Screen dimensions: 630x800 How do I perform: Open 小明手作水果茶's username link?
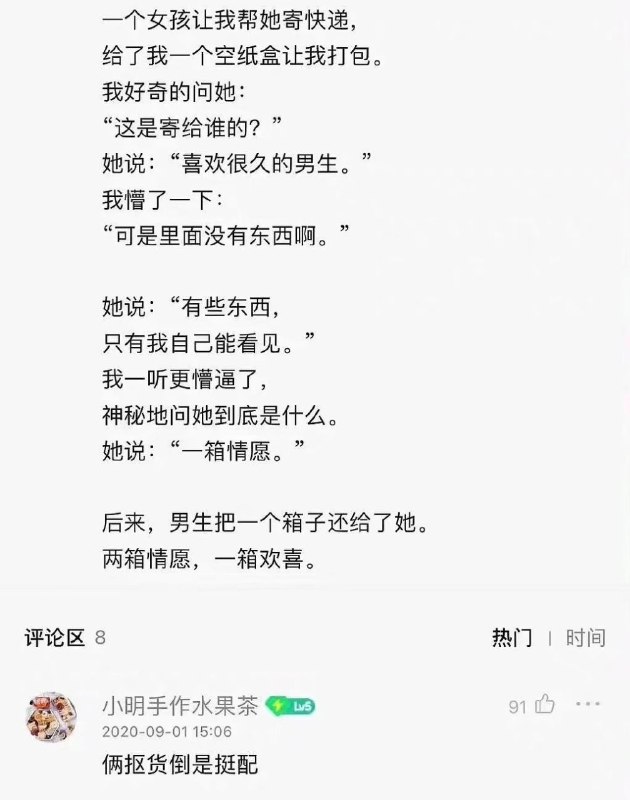[179, 706]
